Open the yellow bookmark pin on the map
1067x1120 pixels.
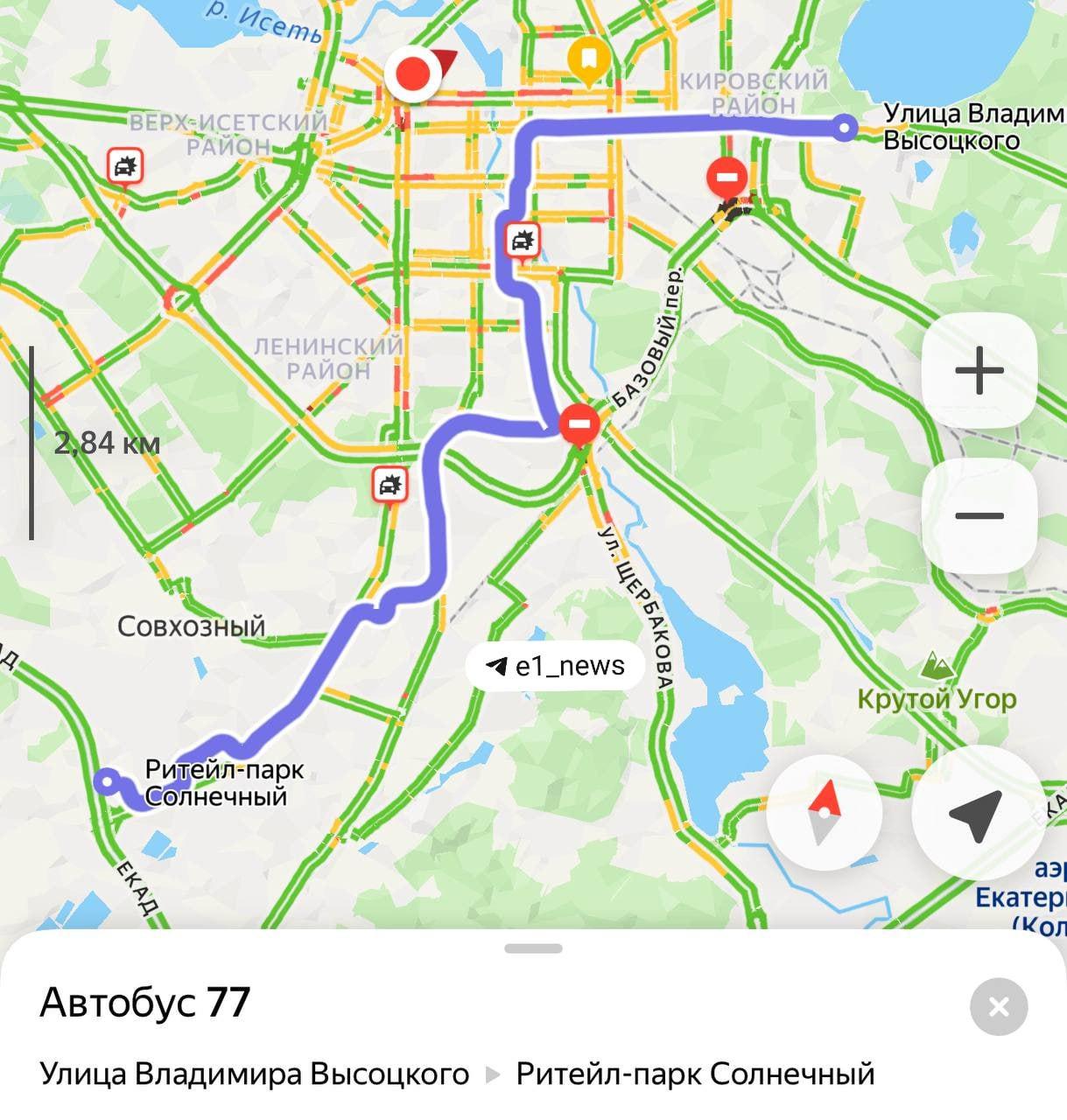[x=589, y=59]
